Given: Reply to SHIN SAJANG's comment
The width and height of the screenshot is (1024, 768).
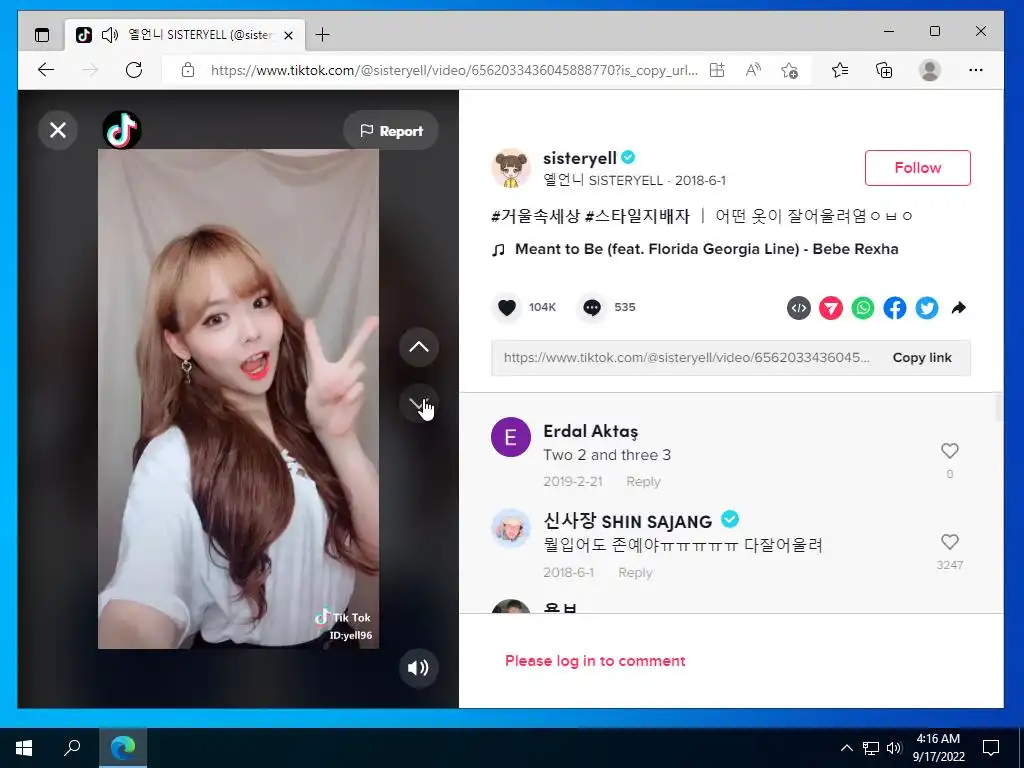Looking at the screenshot, I should (x=635, y=573).
